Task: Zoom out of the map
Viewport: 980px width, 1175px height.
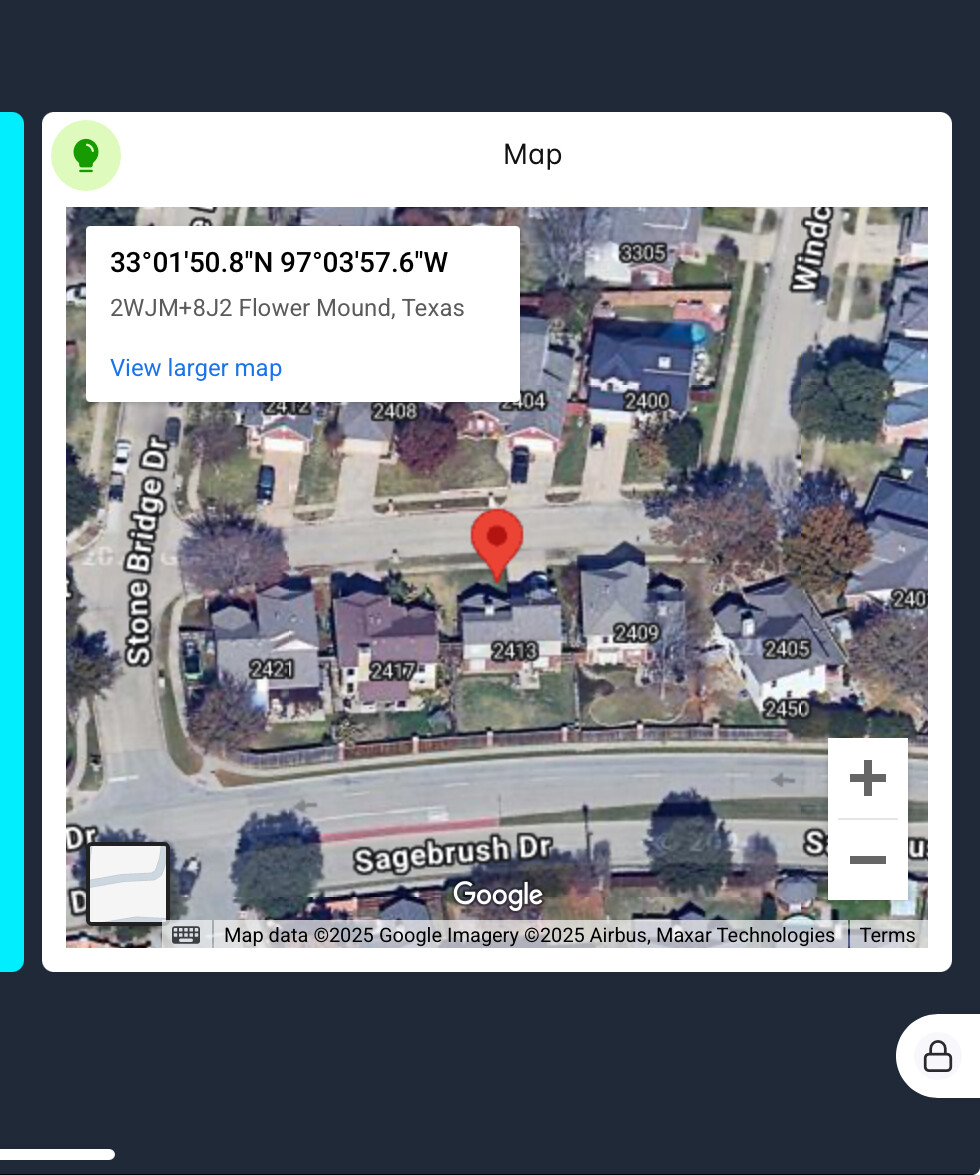Action: 867,860
